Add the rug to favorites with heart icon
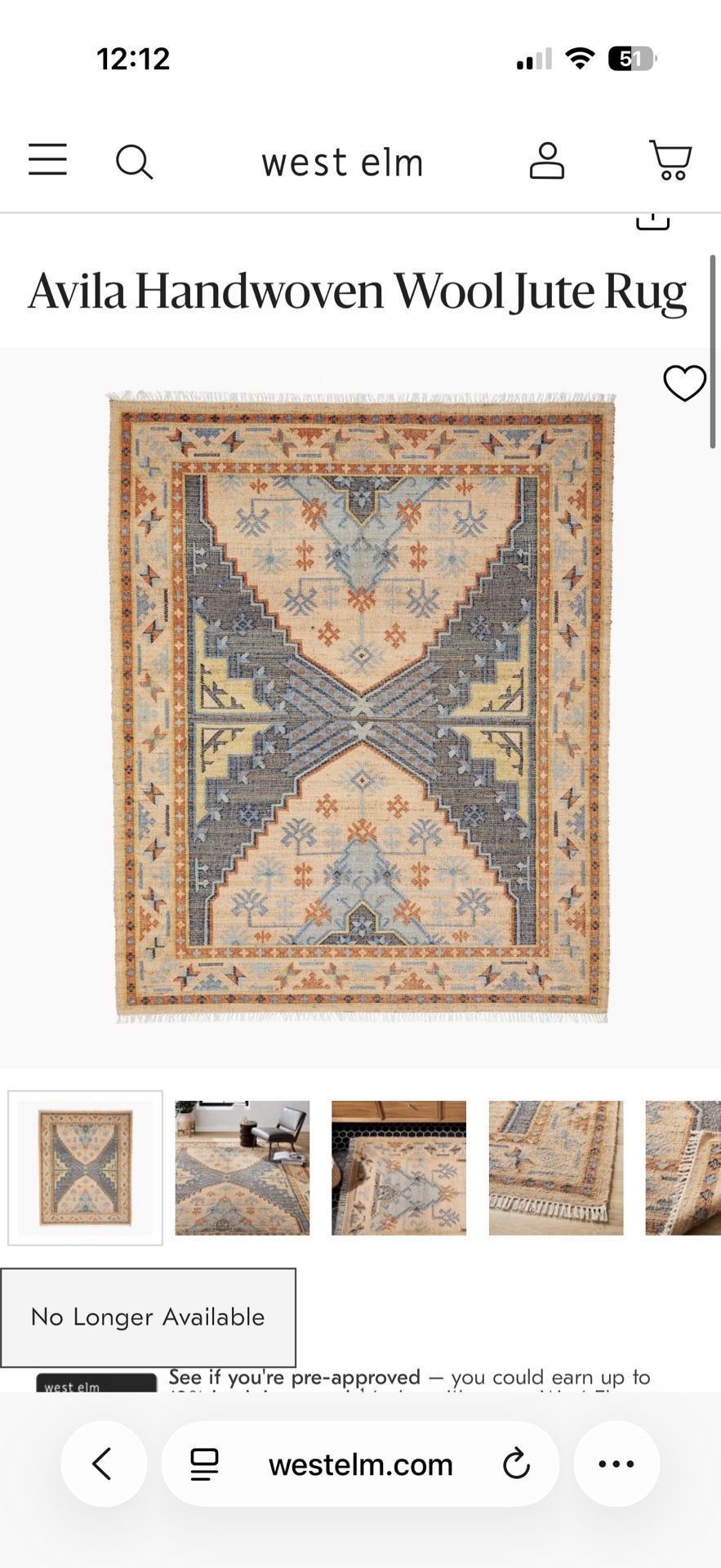721x1568 pixels. click(x=683, y=383)
